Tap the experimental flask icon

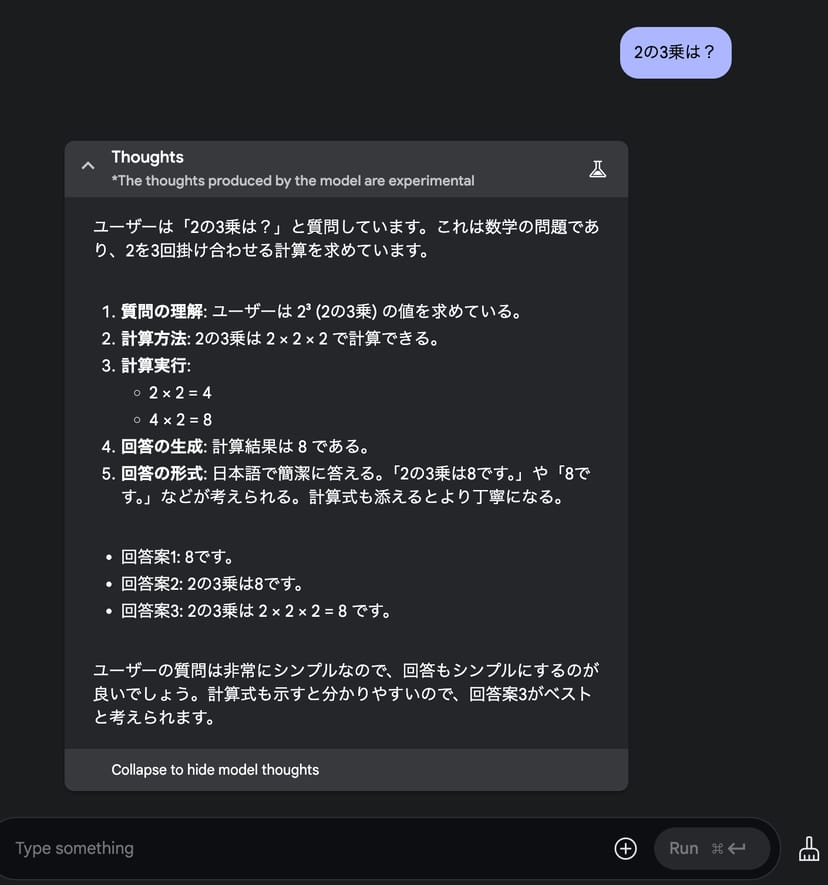click(x=597, y=168)
